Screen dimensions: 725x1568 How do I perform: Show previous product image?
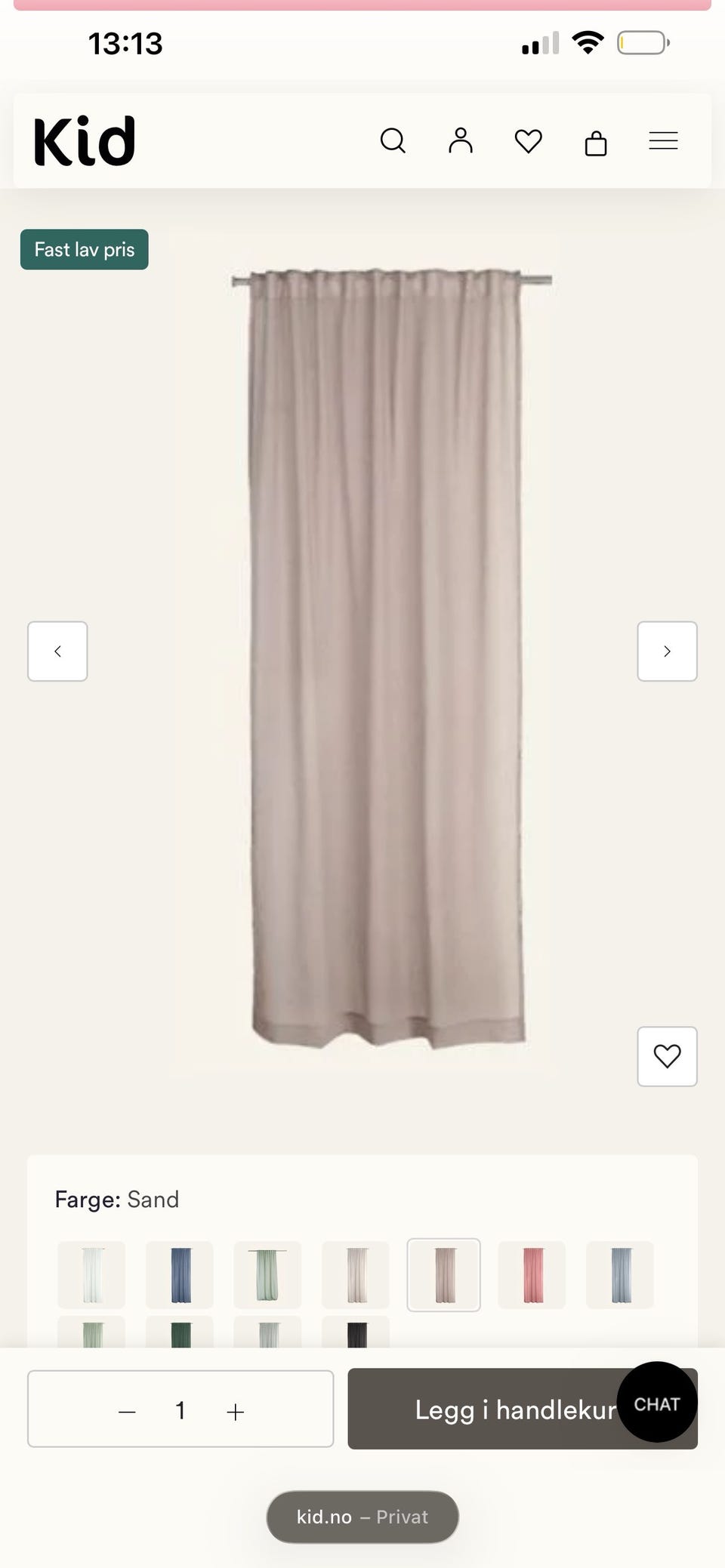coord(57,652)
